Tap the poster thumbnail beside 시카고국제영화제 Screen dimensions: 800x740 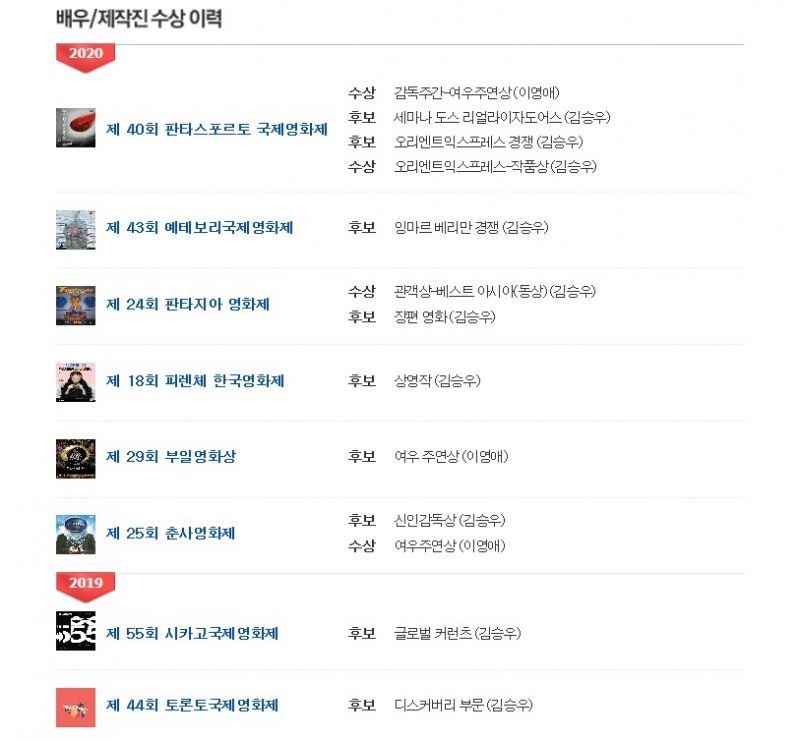[x=76, y=631]
